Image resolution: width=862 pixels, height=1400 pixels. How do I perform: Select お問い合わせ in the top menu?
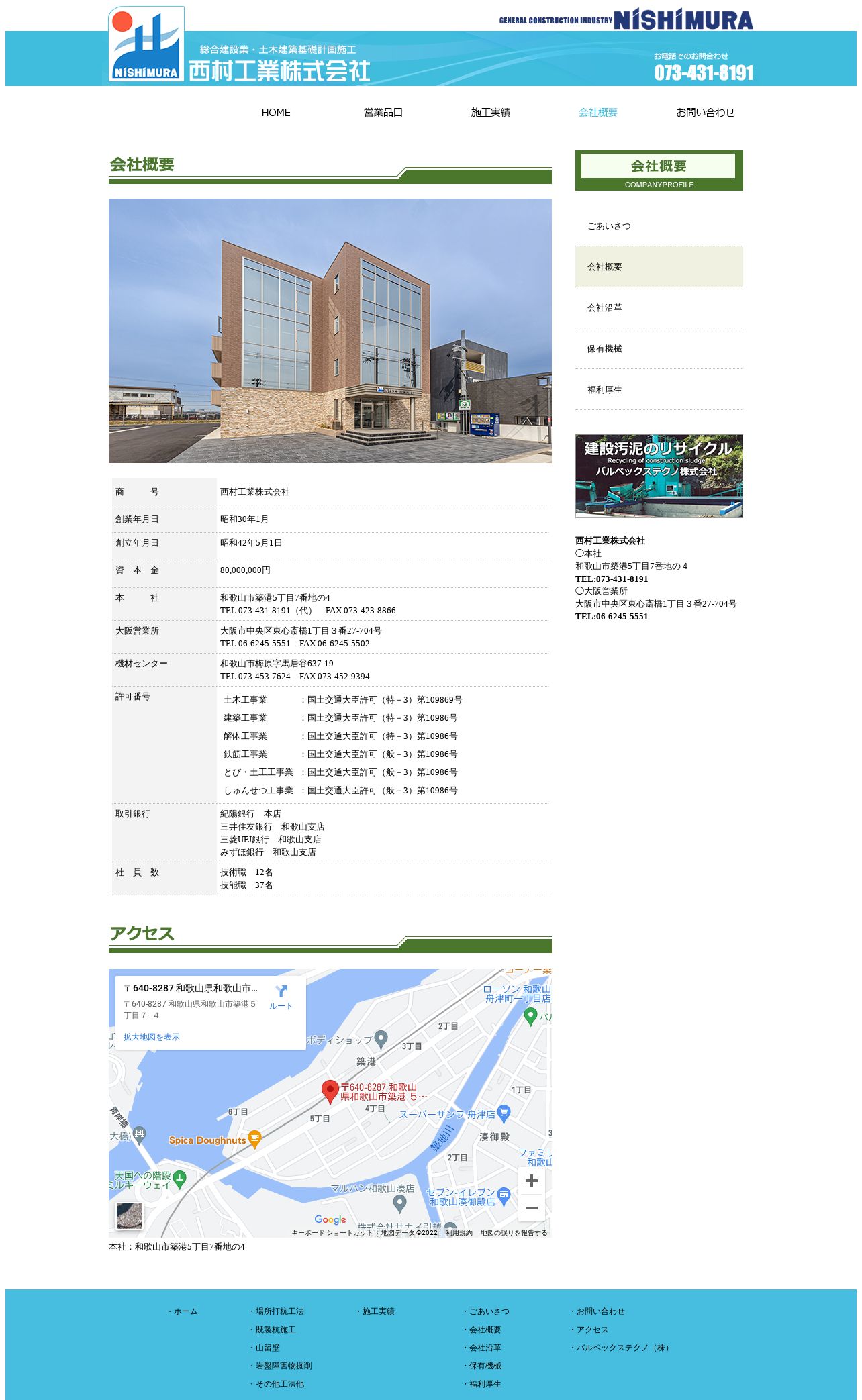pos(706,113)
